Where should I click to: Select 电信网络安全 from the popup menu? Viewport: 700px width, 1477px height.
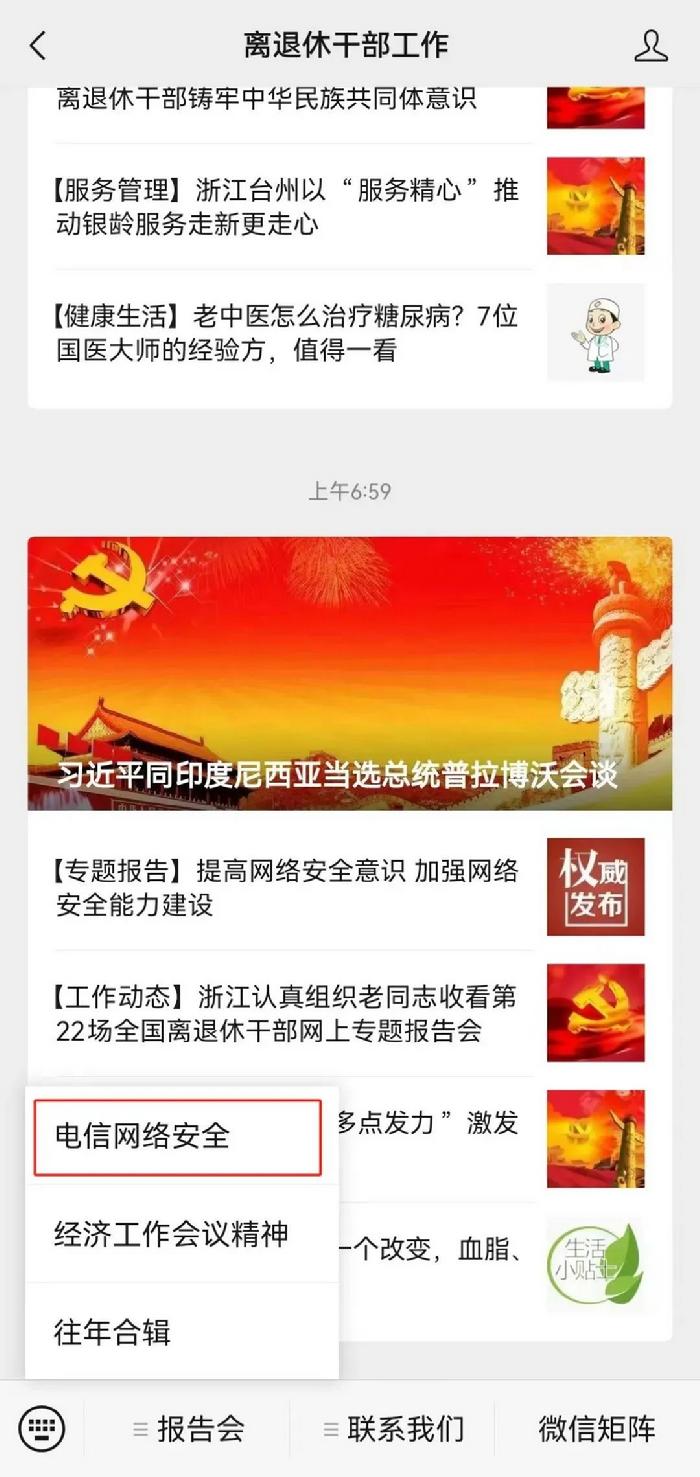[177, 1137]
